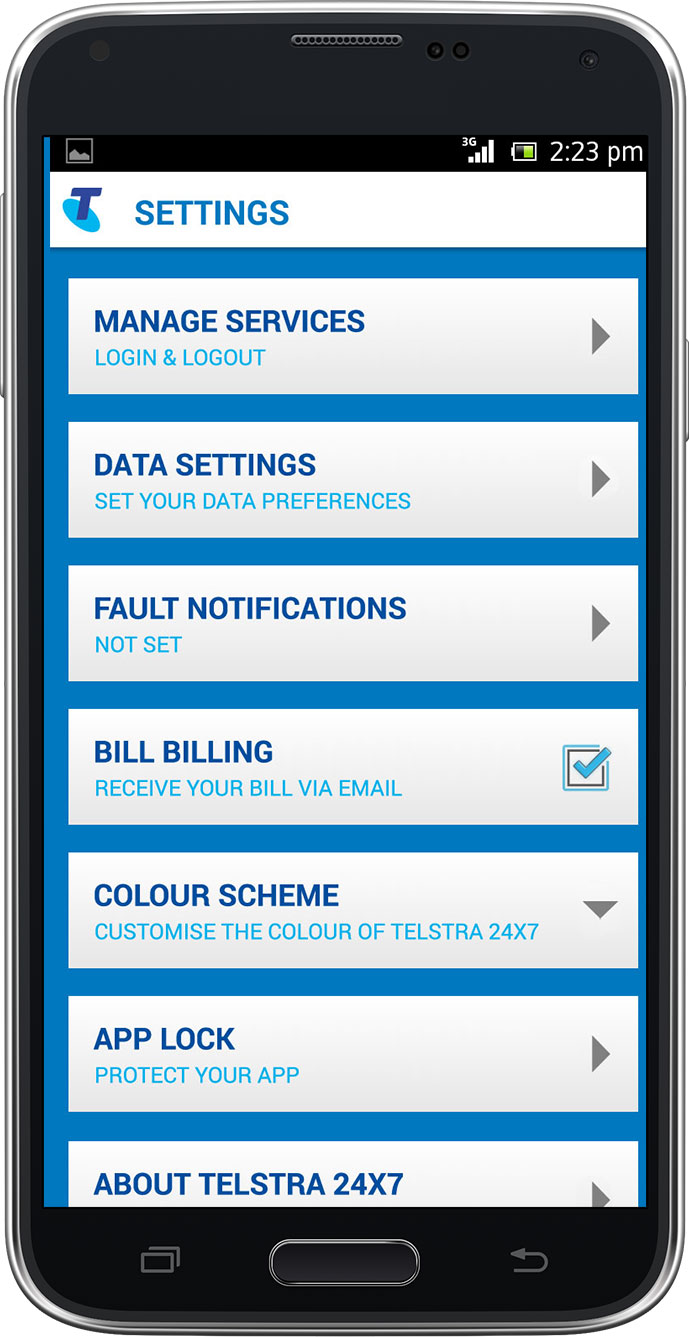Viewport: 689px width, 1337px height.
Task: Open Manage Services login & logout
Action: 353,336
